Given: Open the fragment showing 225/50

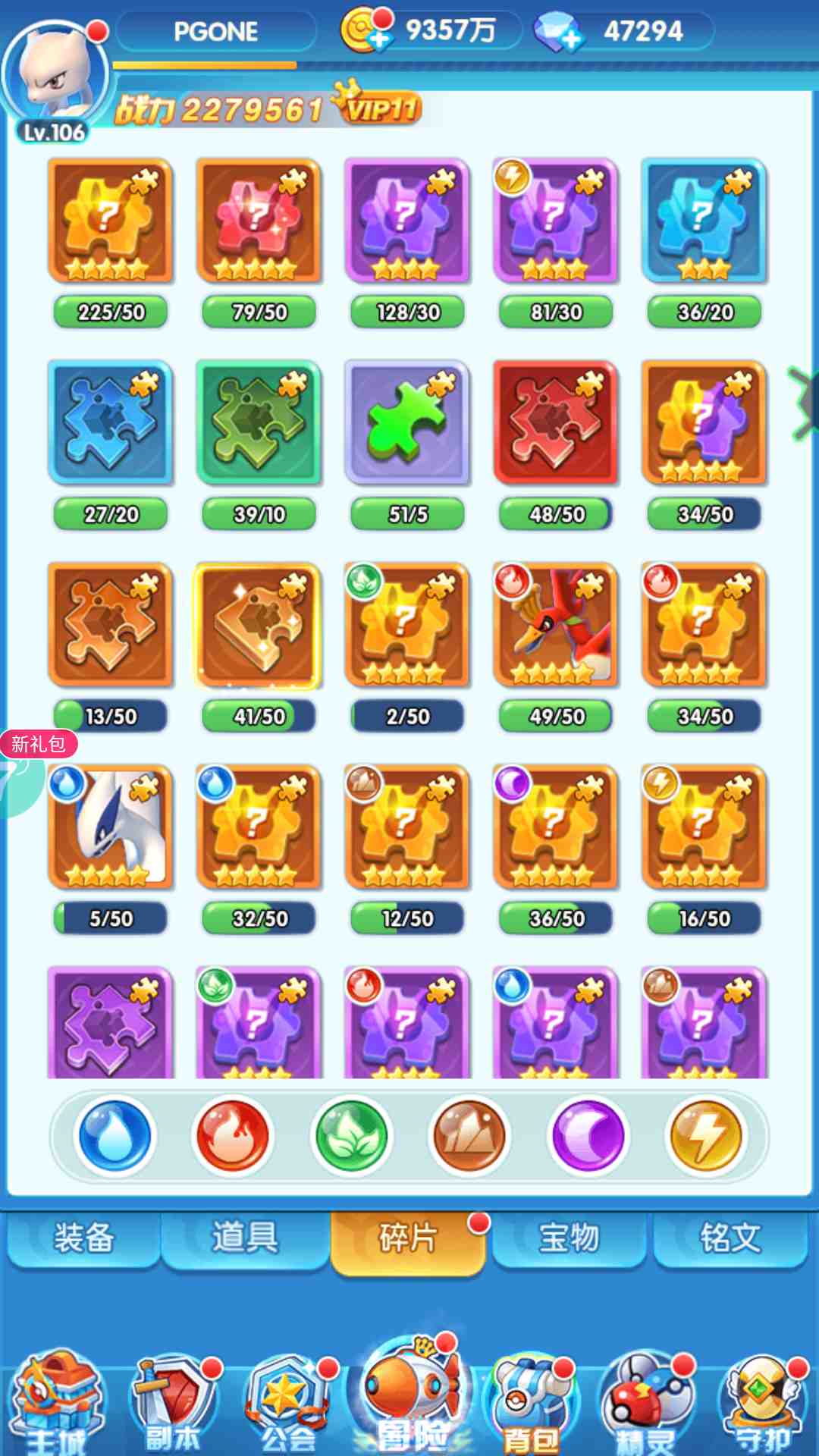Looking at the screenshot, I should [x=111, y=221].
